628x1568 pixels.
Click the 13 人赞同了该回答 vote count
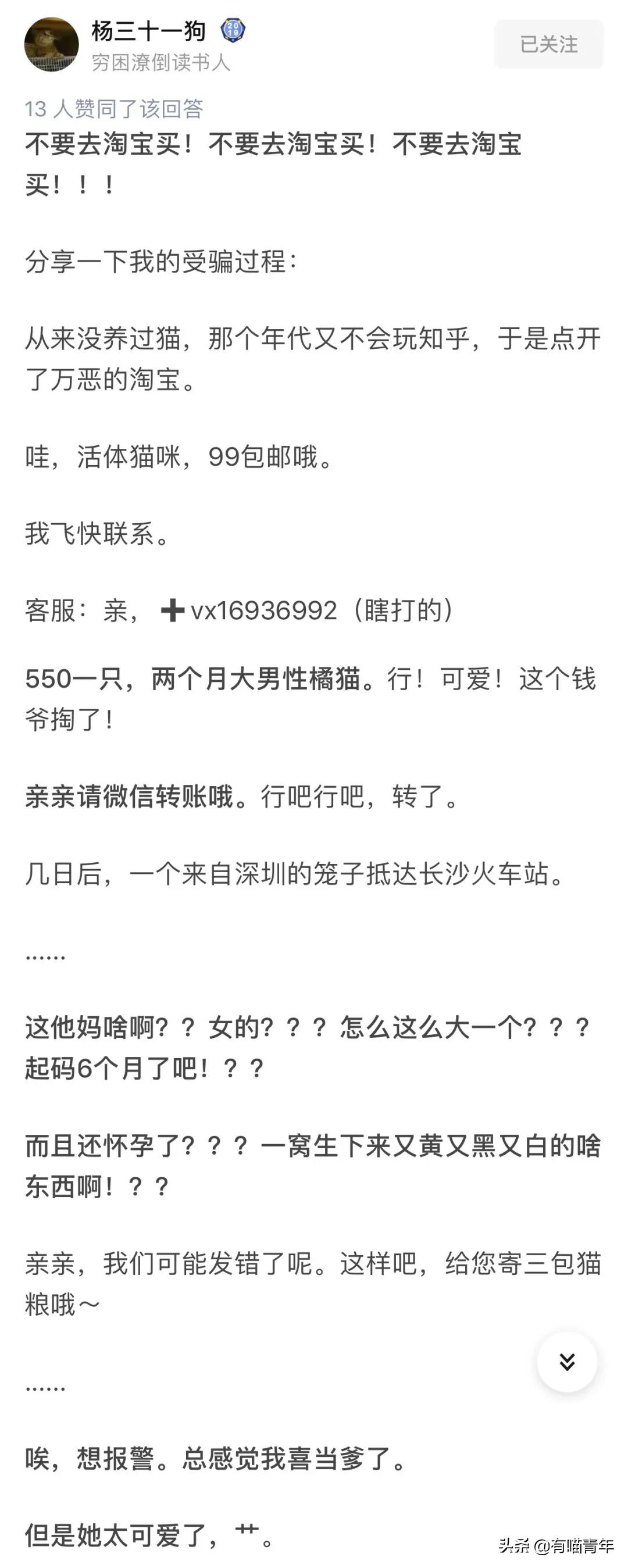(x=116, y=107)
